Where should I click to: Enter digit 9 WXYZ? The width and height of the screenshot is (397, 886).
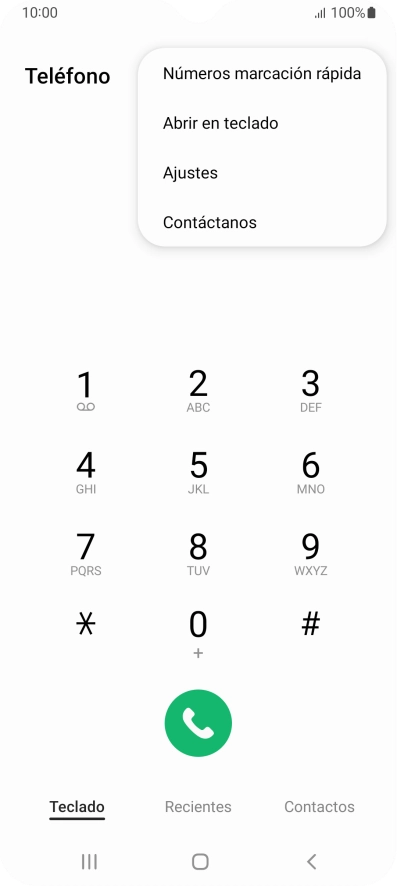311,554
